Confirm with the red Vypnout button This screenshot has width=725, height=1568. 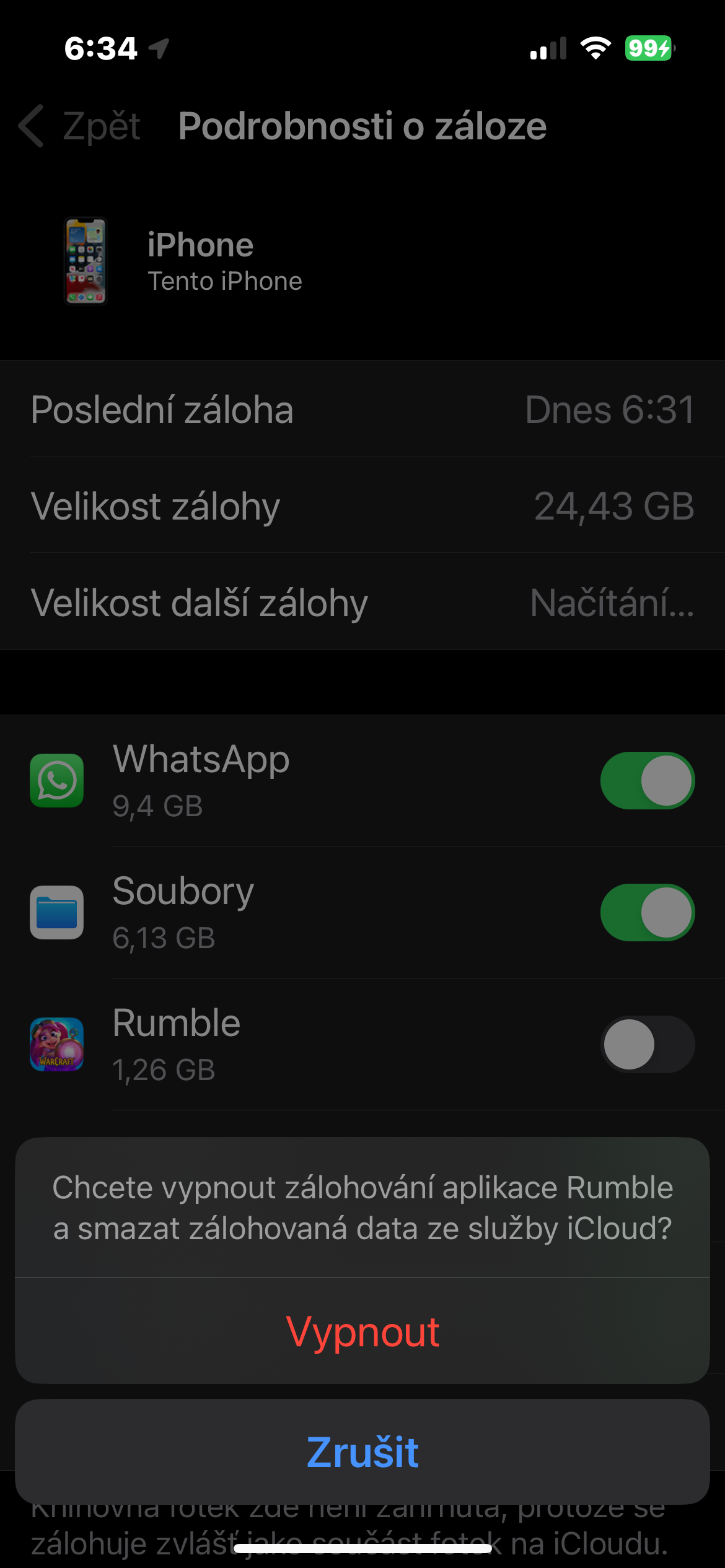click(x=362, y=1331)
